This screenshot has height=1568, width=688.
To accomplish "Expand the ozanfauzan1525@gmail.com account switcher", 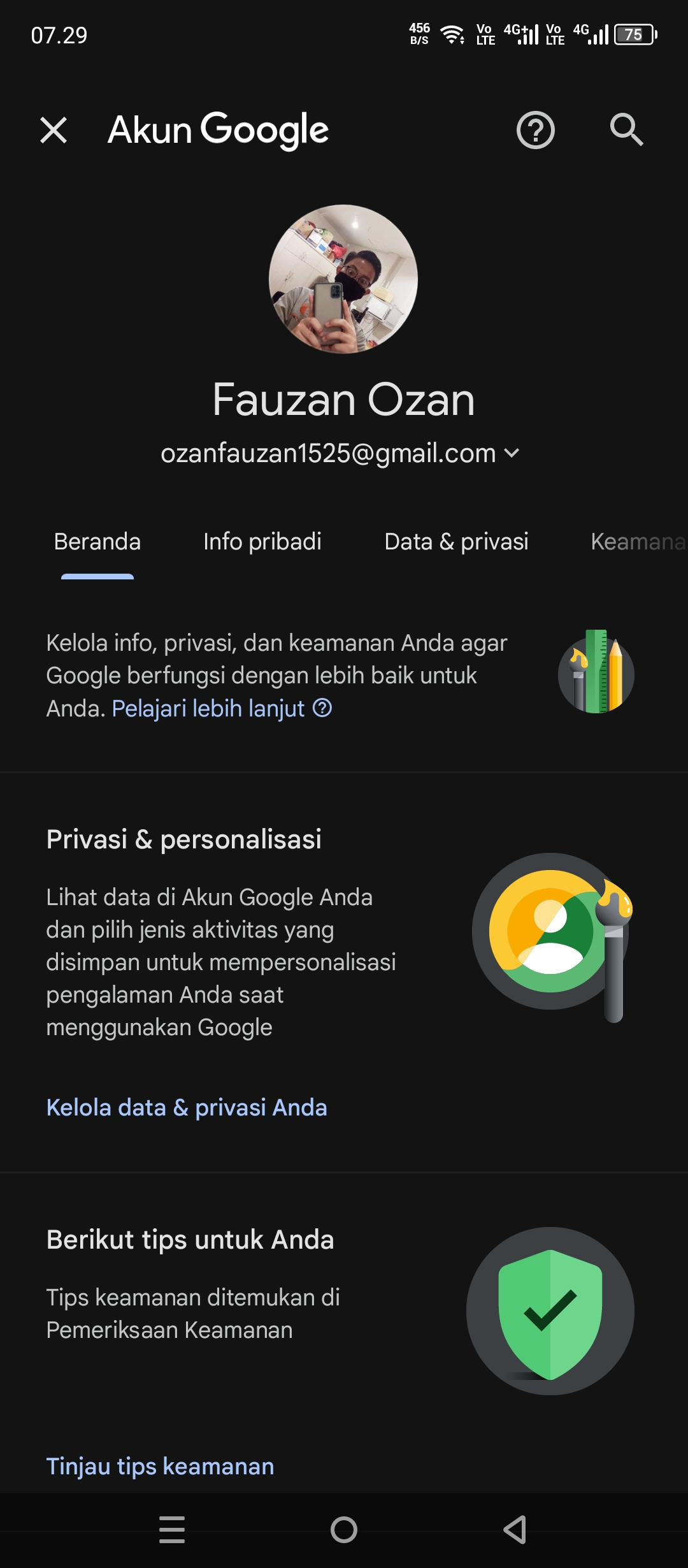I will 340,453.
